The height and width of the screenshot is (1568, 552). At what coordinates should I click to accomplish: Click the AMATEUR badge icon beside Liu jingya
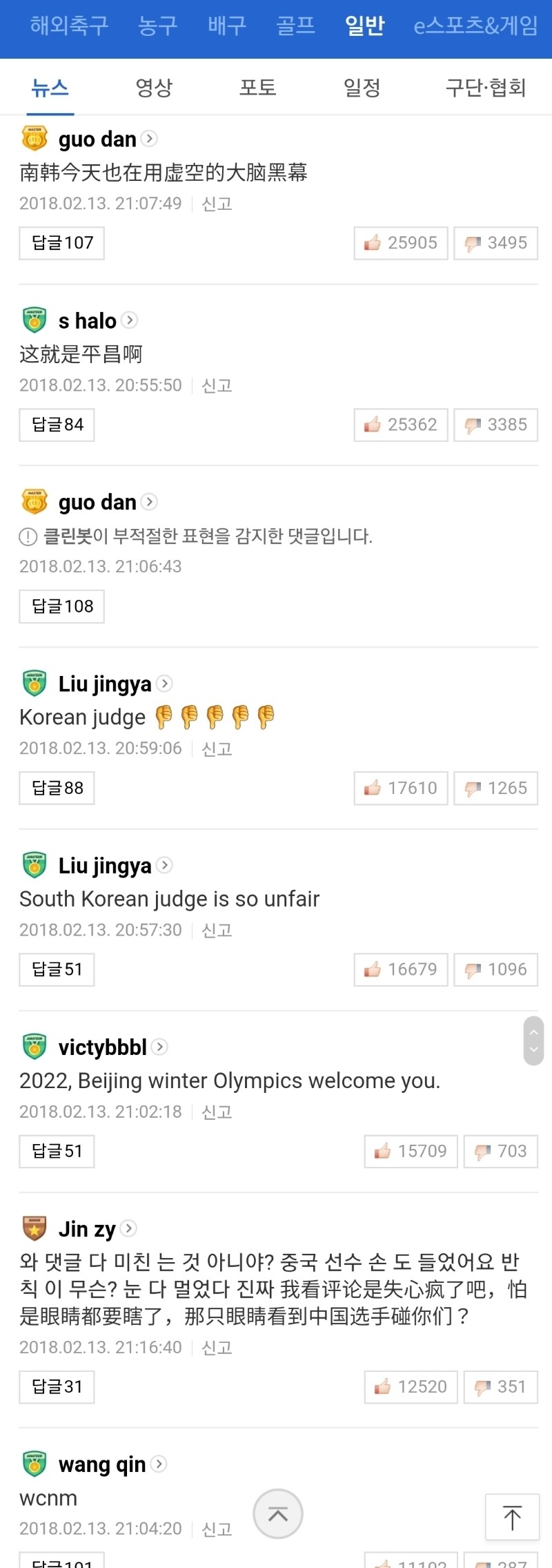32,683
